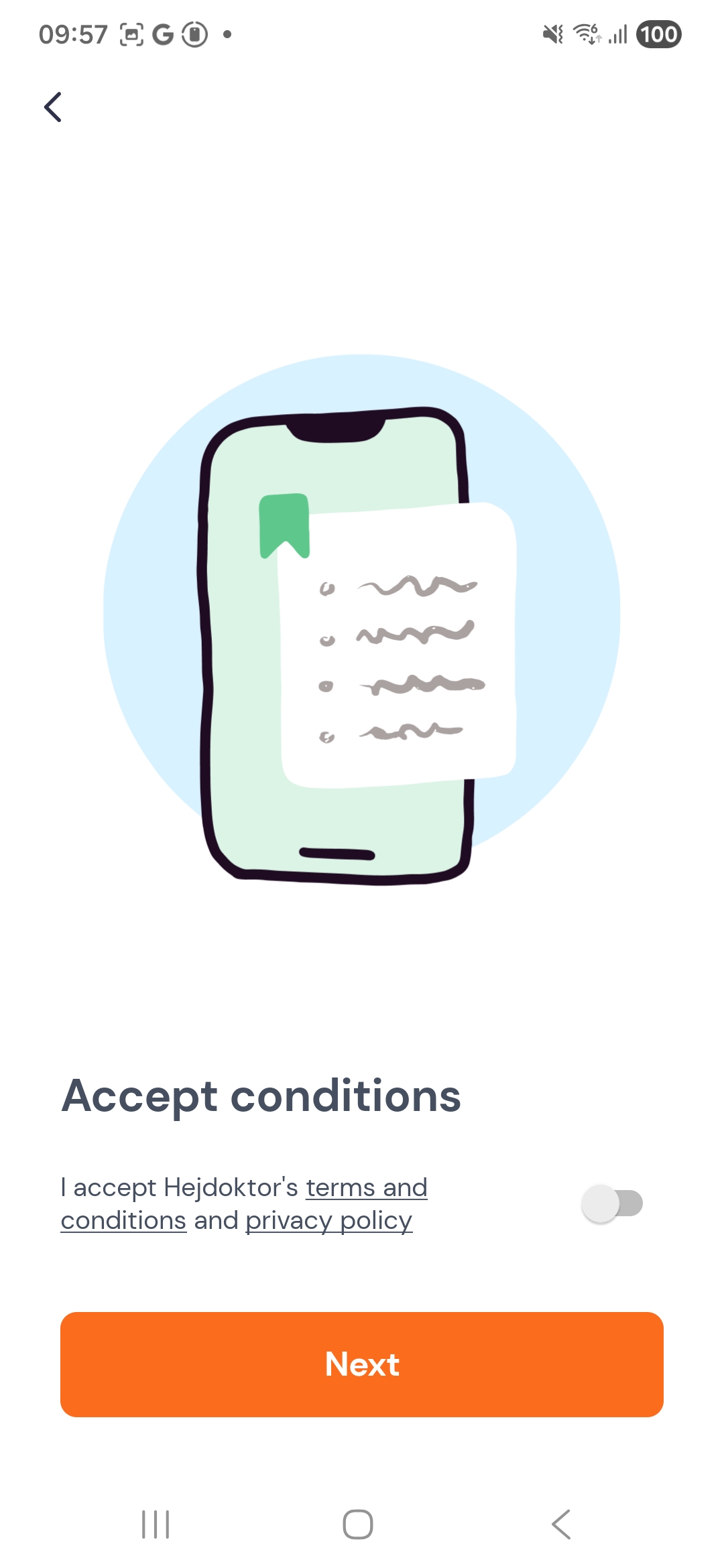
Task: Go to the system home screen
Action: [x=358, y=1524]
